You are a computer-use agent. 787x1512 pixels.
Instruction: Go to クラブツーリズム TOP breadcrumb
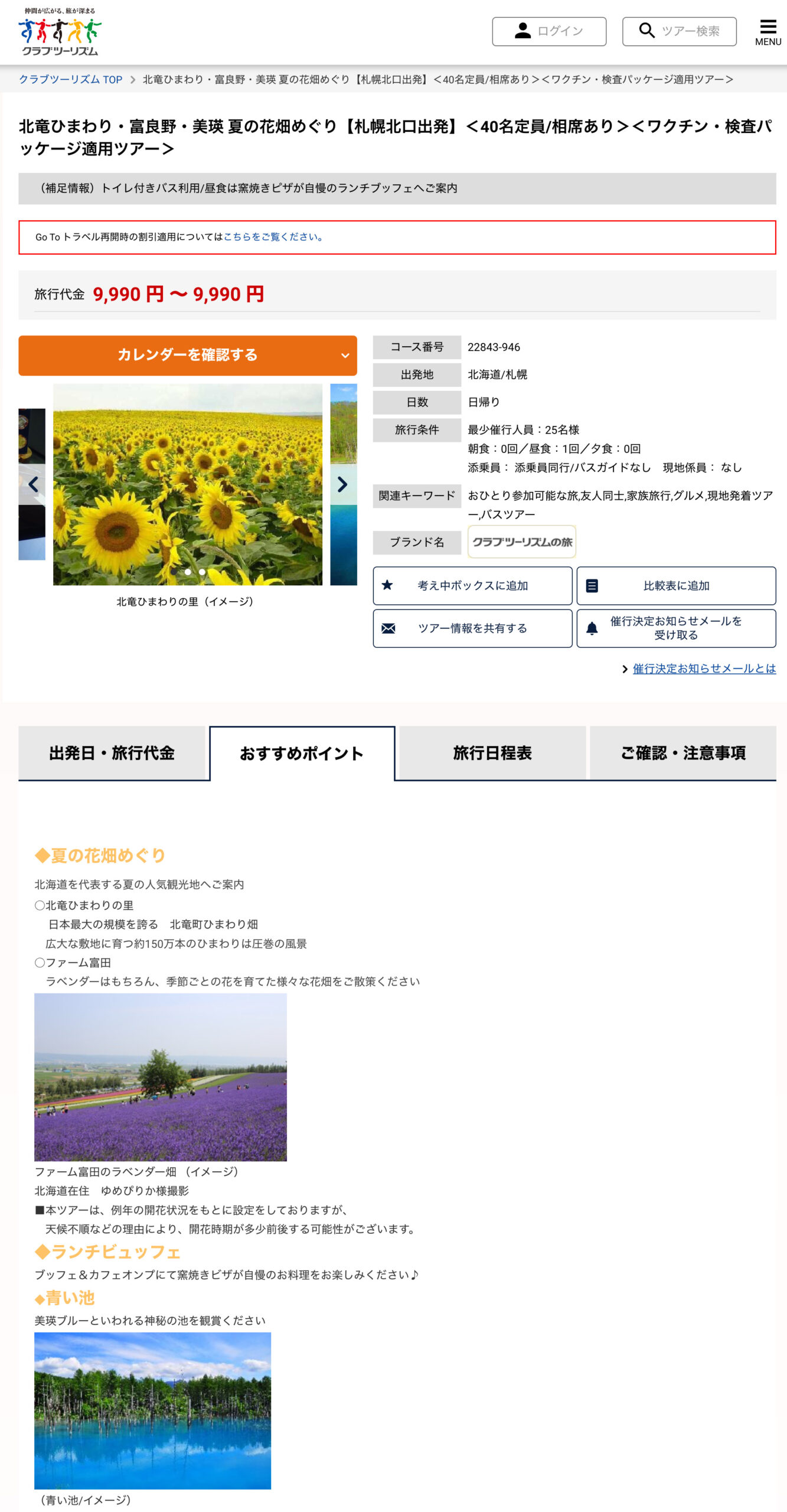(x=71, y=79)
